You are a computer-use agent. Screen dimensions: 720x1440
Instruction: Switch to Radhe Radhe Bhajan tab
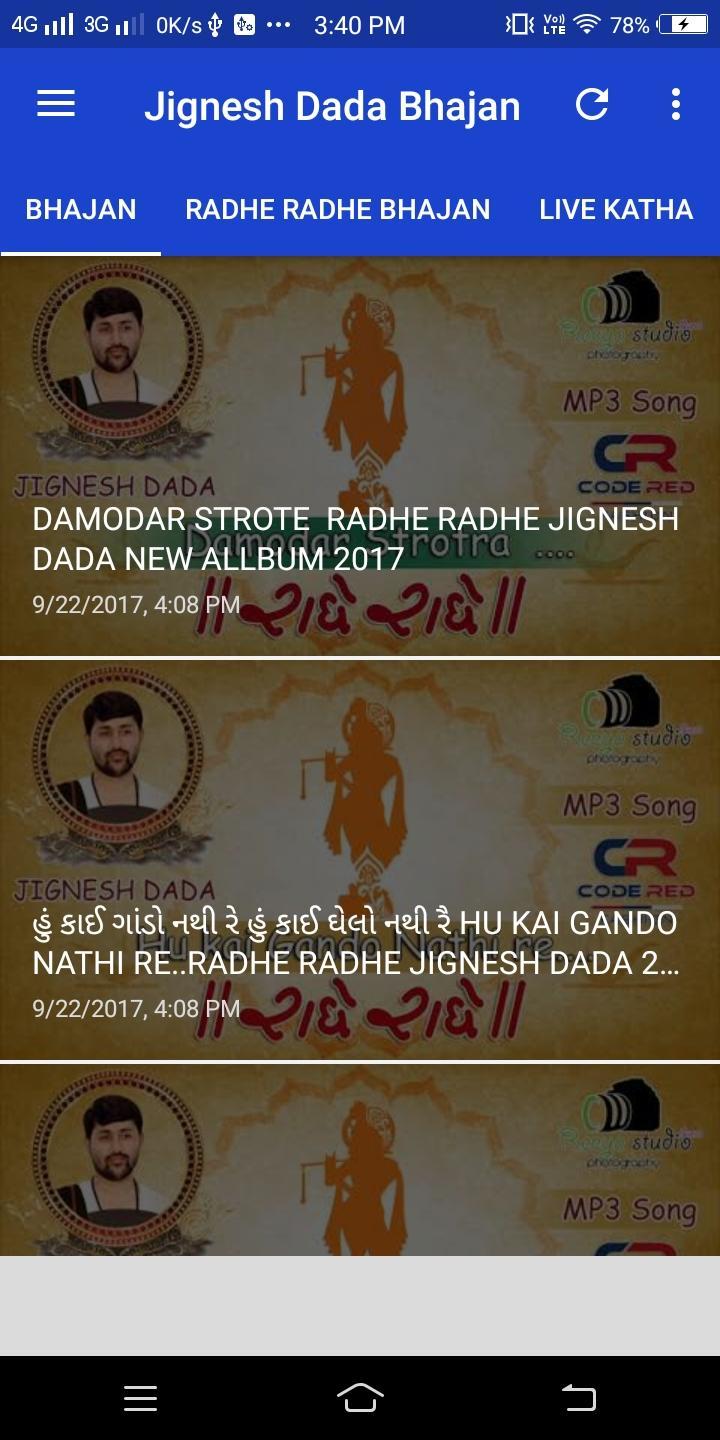338,209
